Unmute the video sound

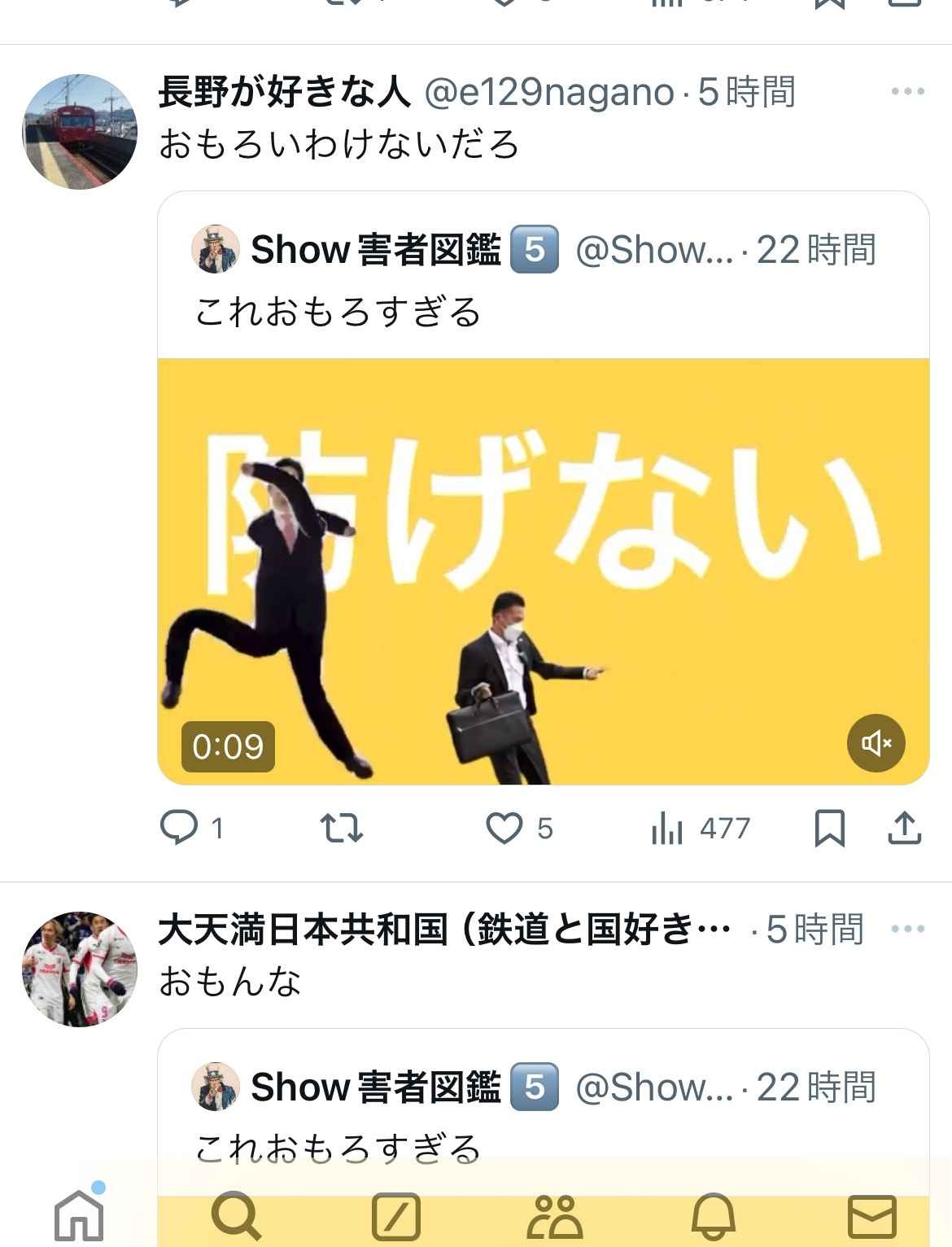tap(876, 742)
